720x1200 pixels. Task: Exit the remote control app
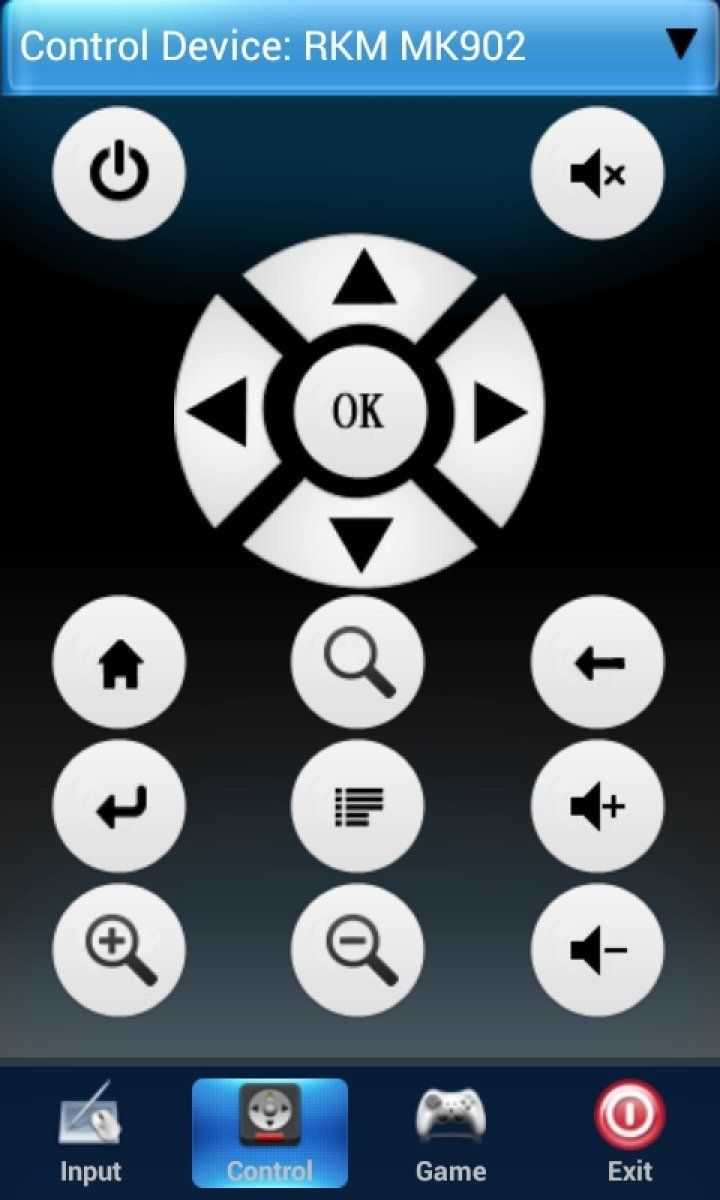[x=629, y=1133]
